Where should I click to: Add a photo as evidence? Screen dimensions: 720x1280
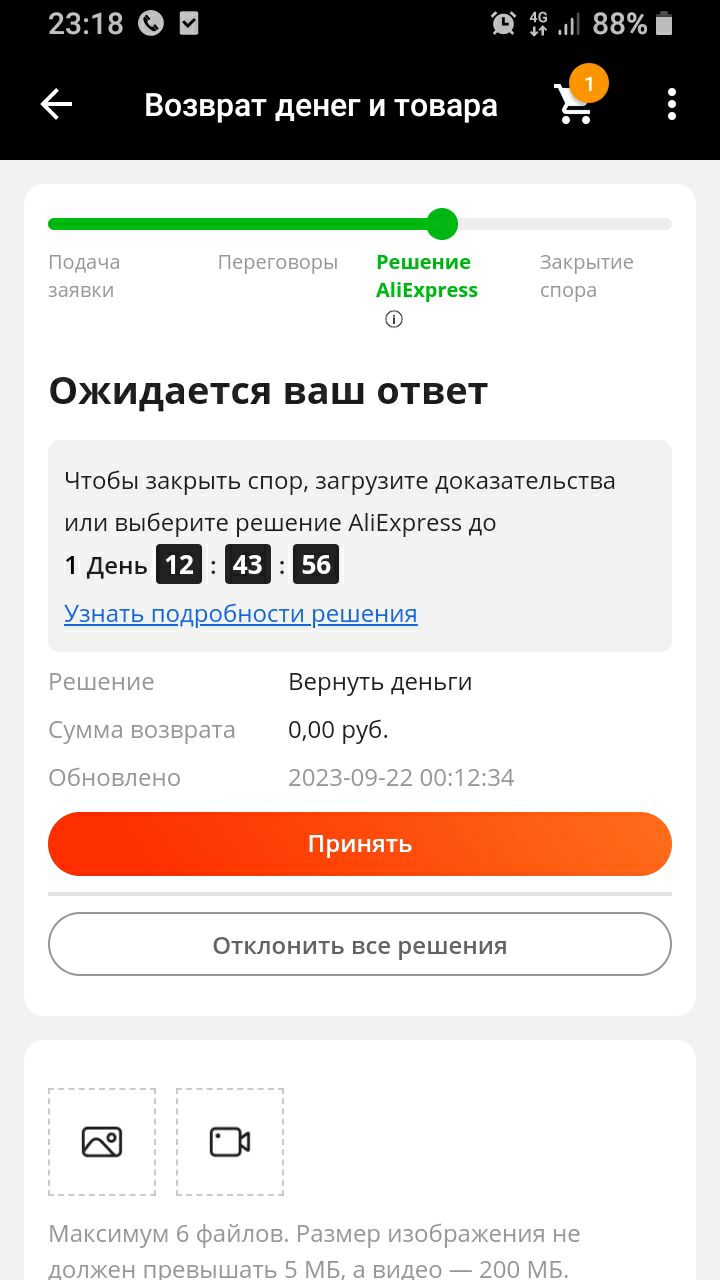[102, 1142]
